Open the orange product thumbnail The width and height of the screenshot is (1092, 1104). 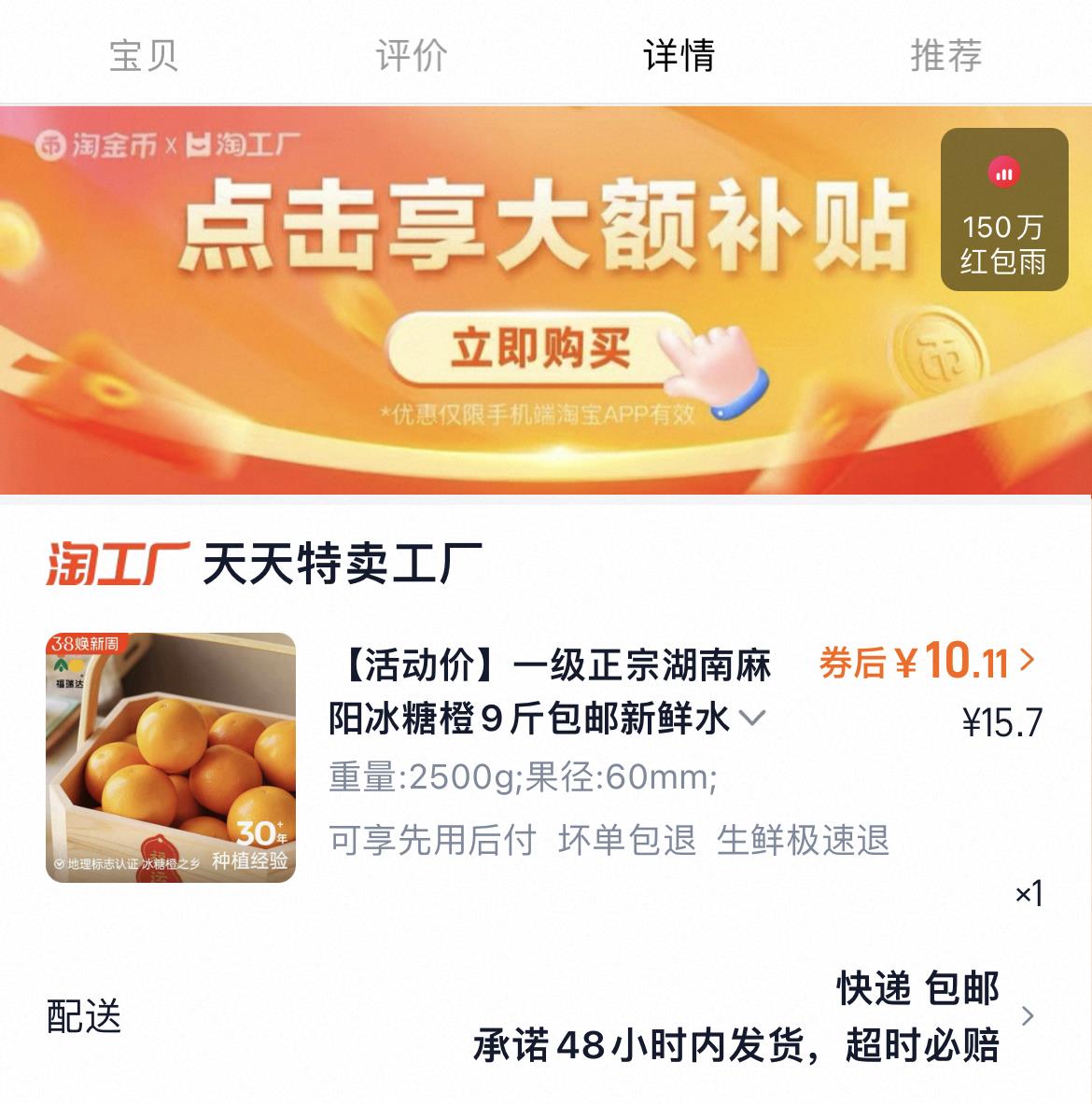[x=171, y=757]
